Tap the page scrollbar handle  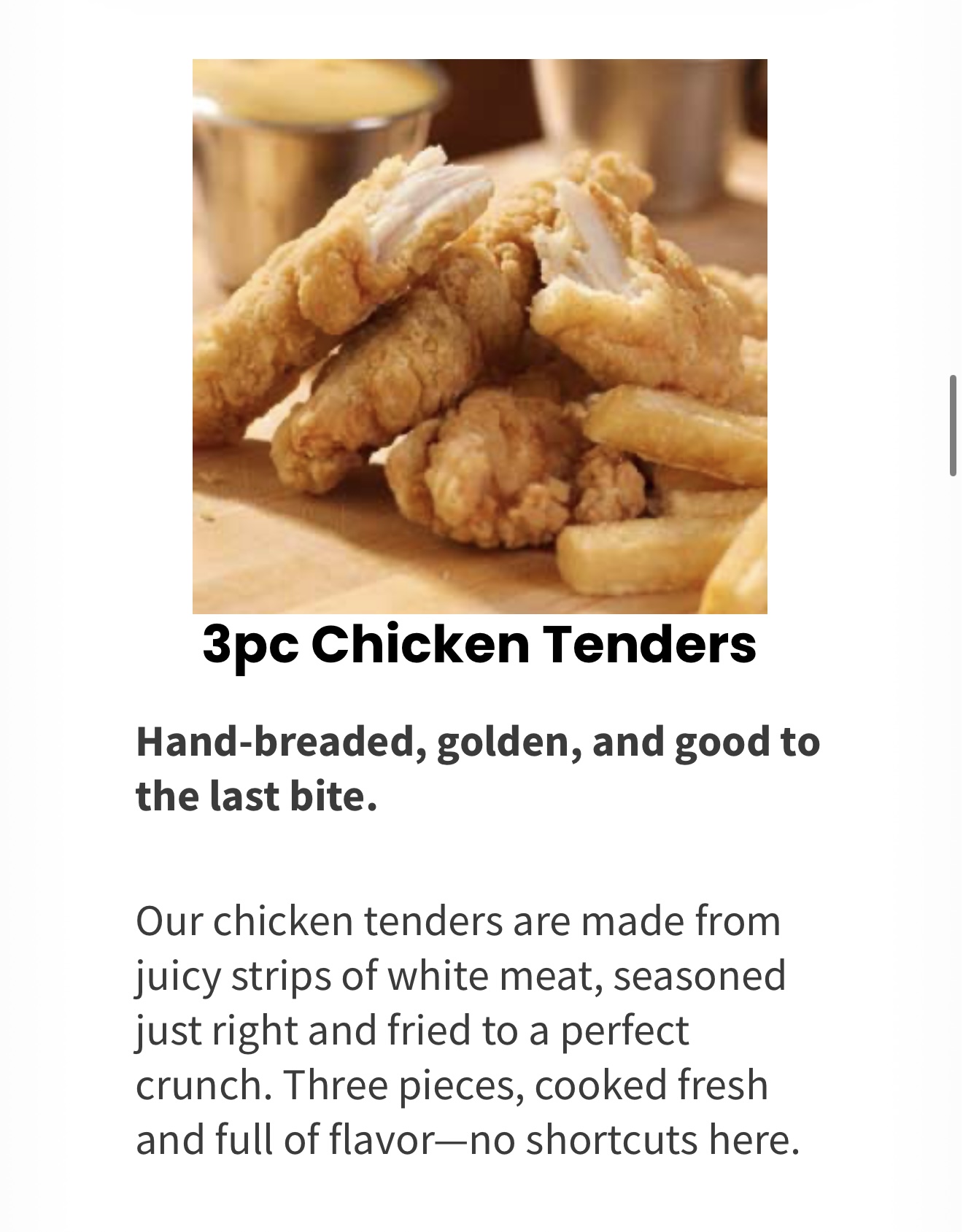(953, 426)
